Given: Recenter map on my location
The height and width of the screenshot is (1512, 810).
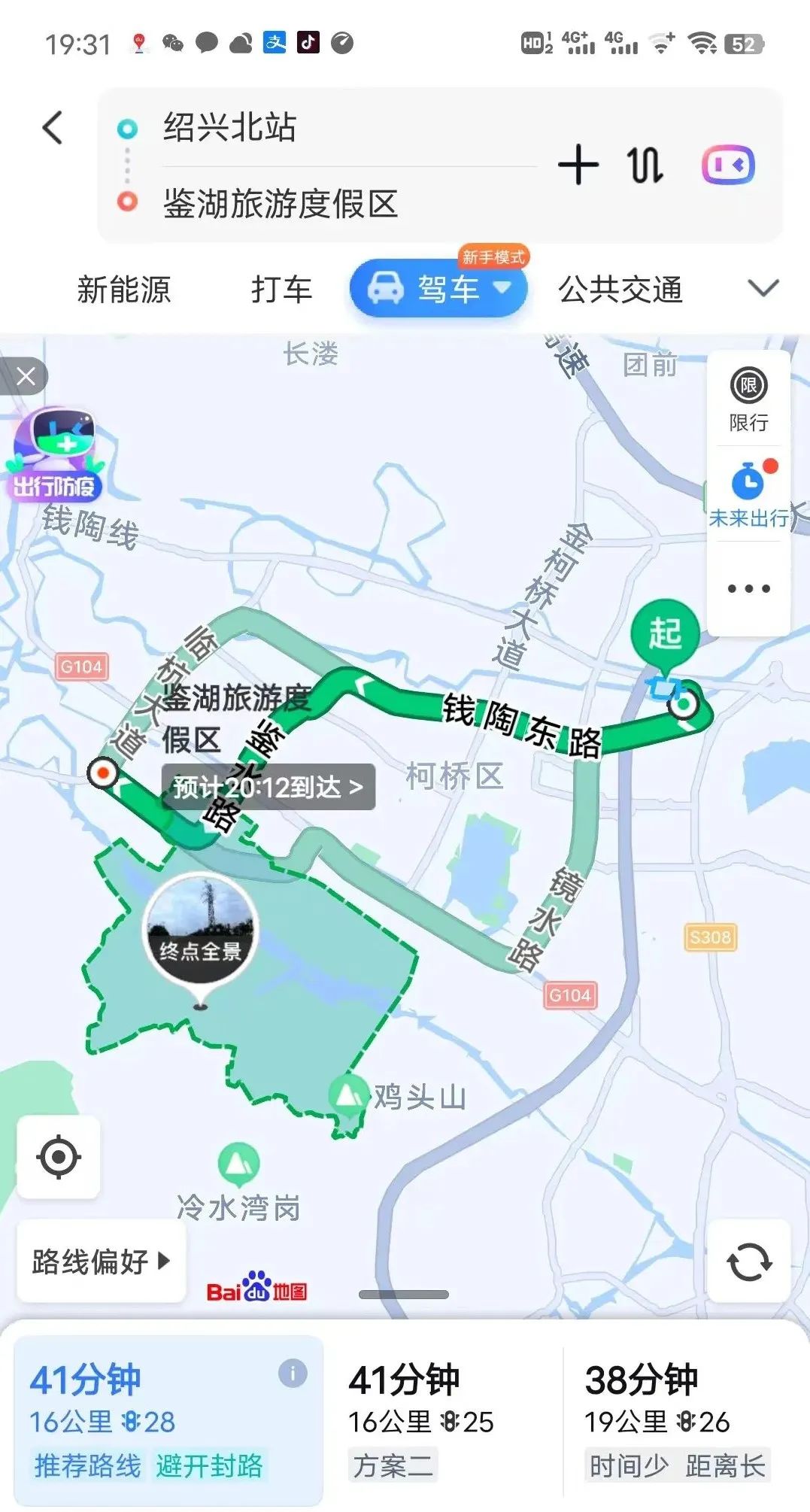Looking at the screenshot, I should 59,1157.
